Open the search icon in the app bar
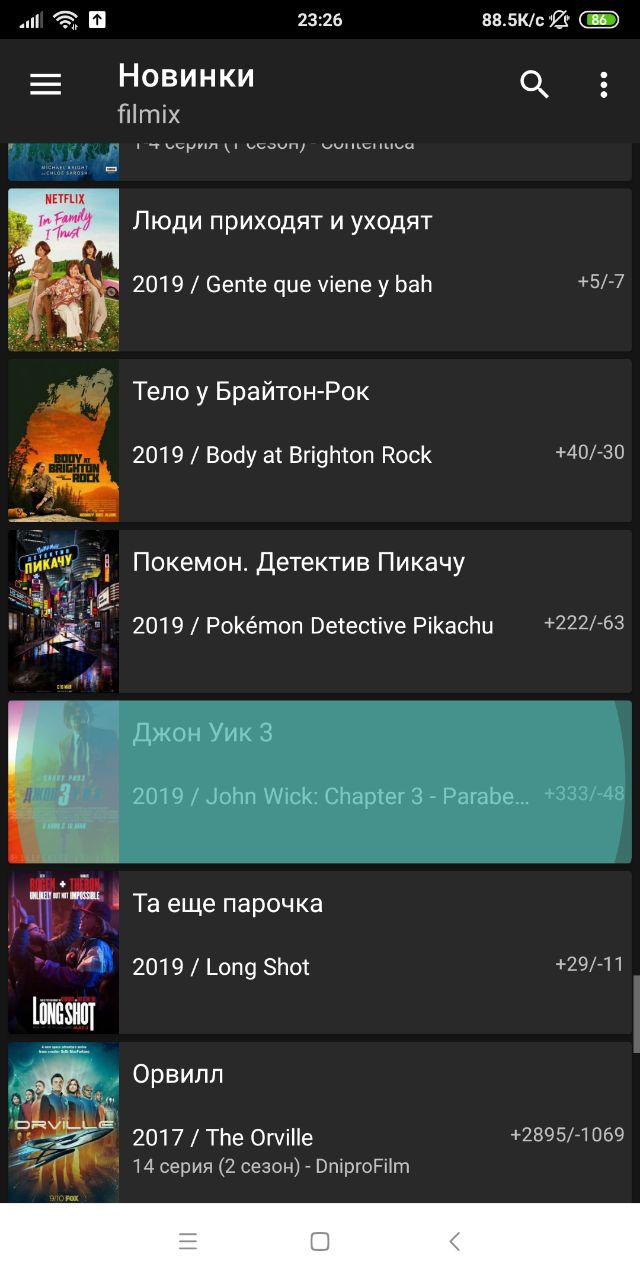Screen dimensions: 640x1280 coord(535,85)
